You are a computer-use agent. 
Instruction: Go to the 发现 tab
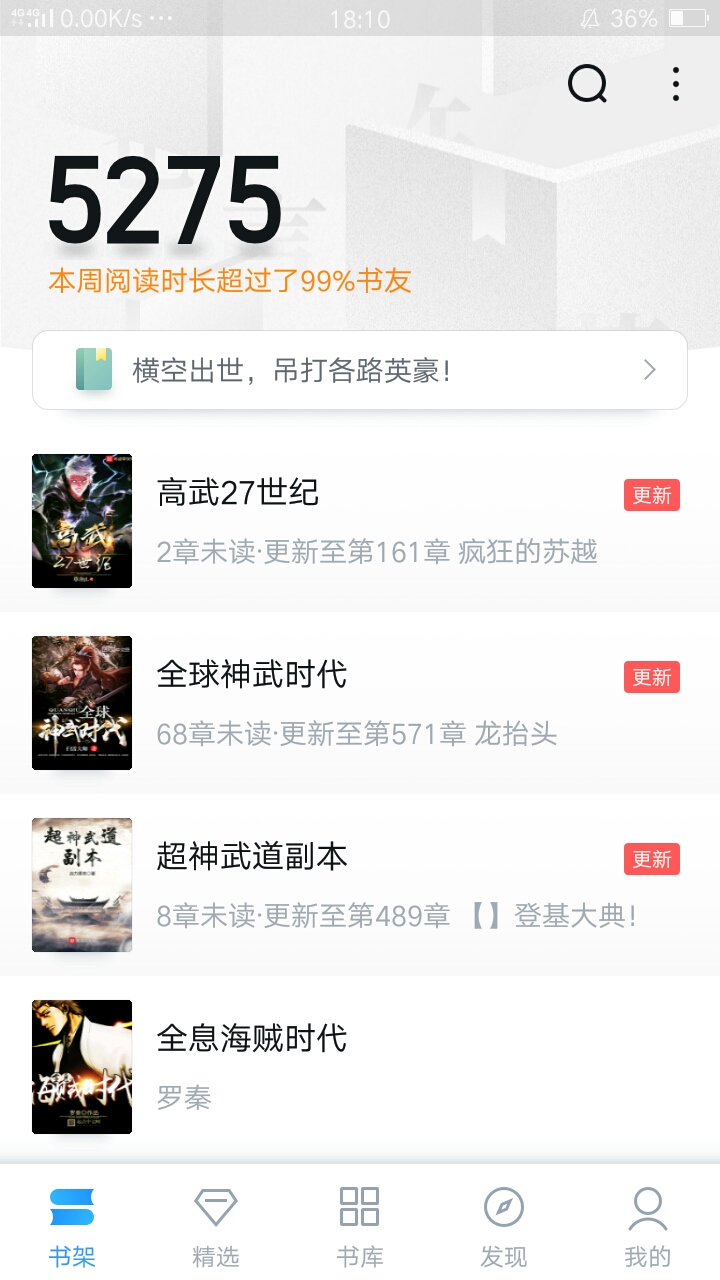(504, 1224)
